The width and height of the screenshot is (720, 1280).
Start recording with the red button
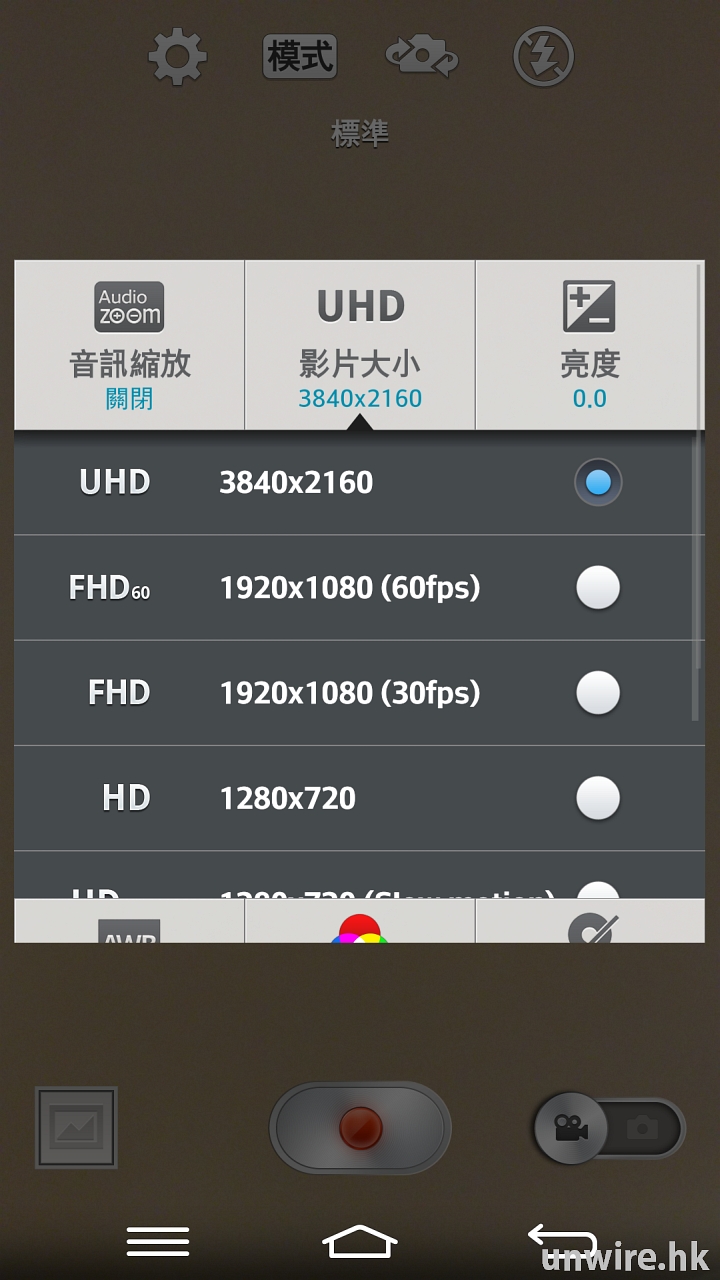360,1128
